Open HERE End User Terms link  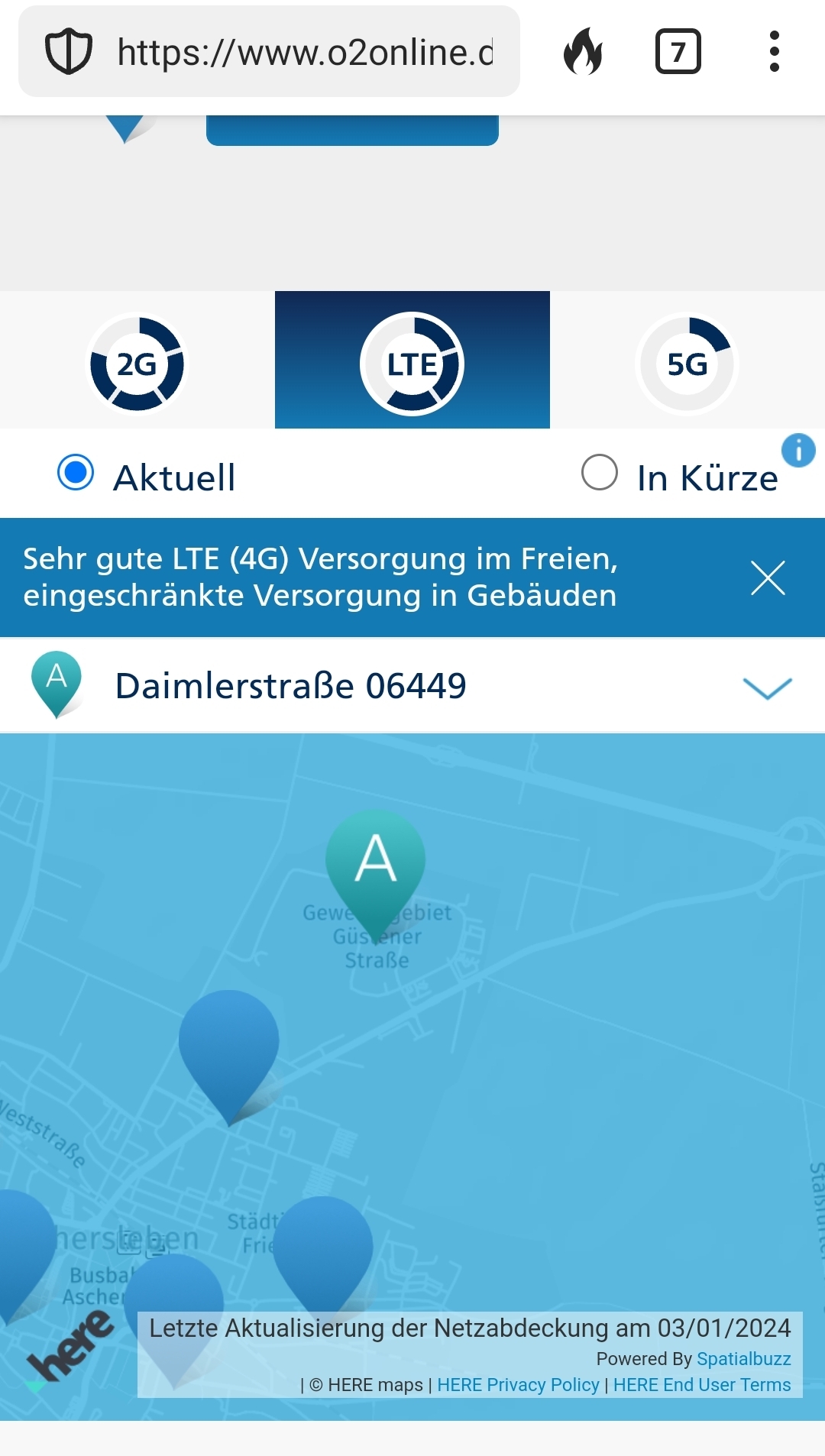point(702,1385)
